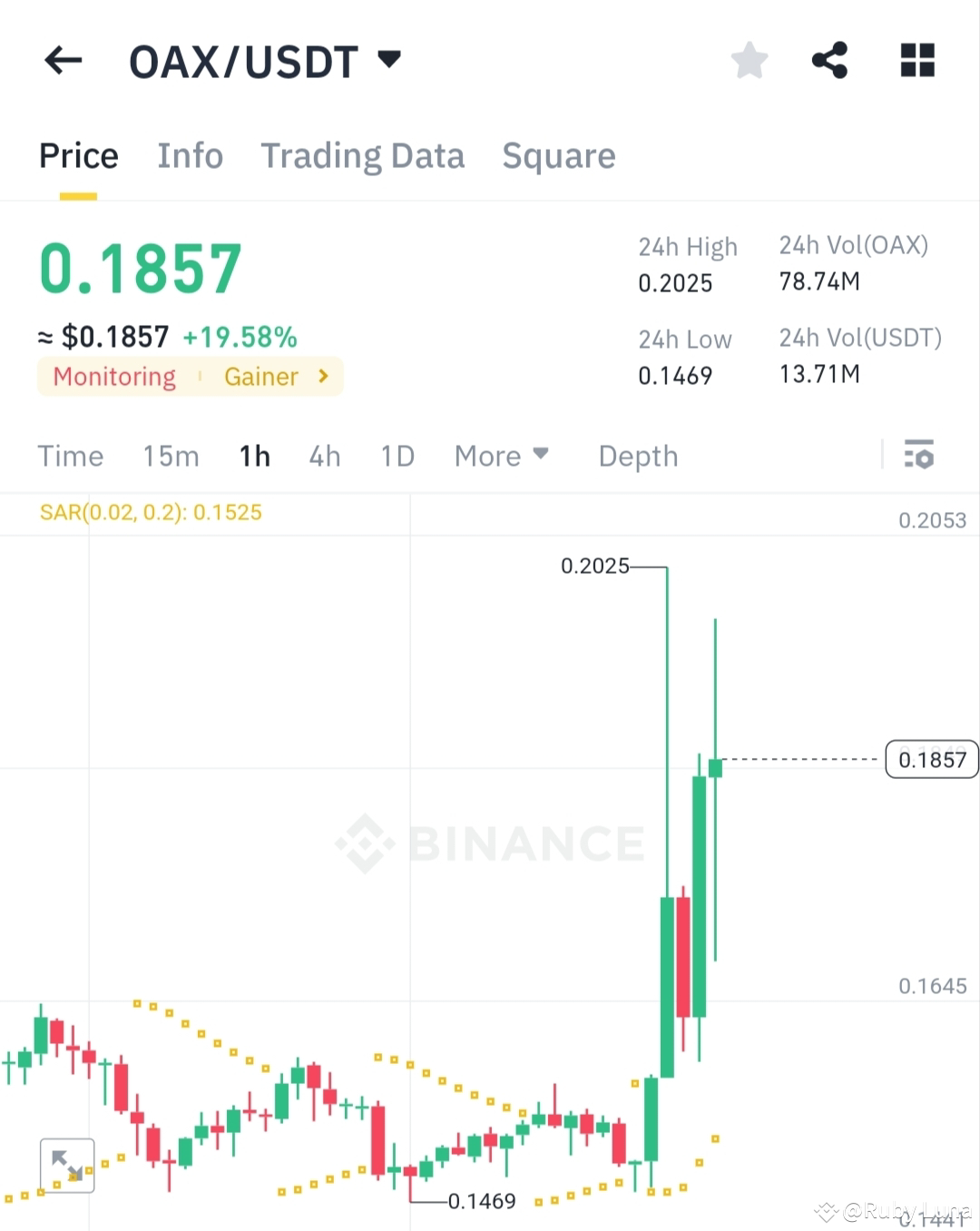The image size is (980, 1231).
Task: View the Depth chart
Action: (638, 456)
